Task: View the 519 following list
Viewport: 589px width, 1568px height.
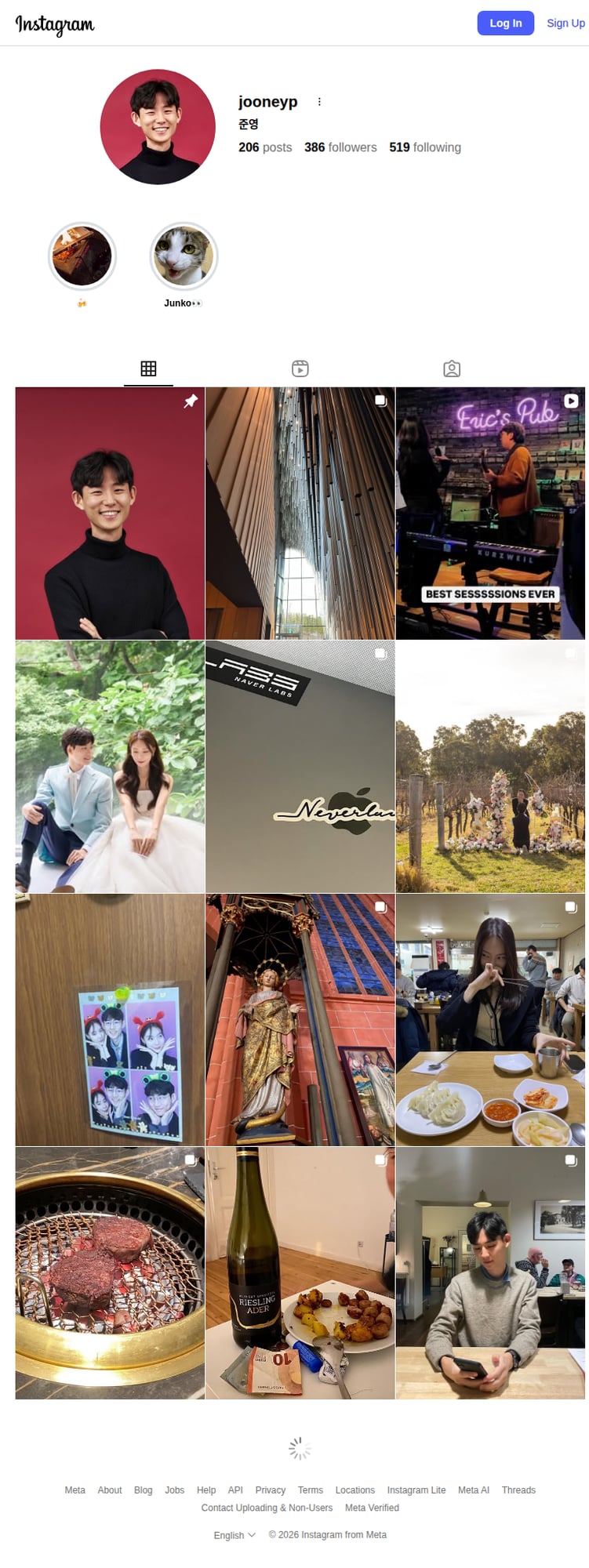Action: tap(424, 147)
